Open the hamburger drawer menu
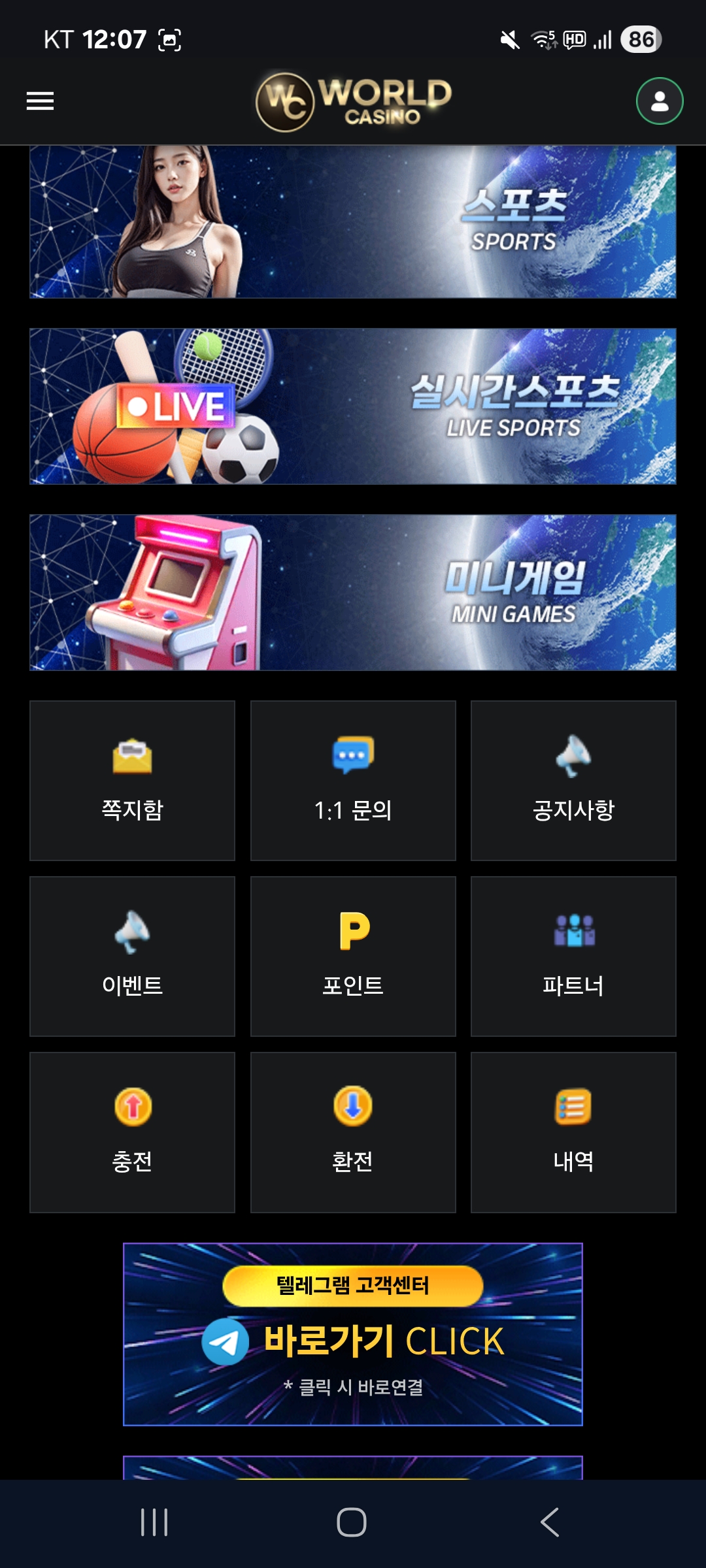The width and height of the screenshot is (706, 1568). coord(40,101)
